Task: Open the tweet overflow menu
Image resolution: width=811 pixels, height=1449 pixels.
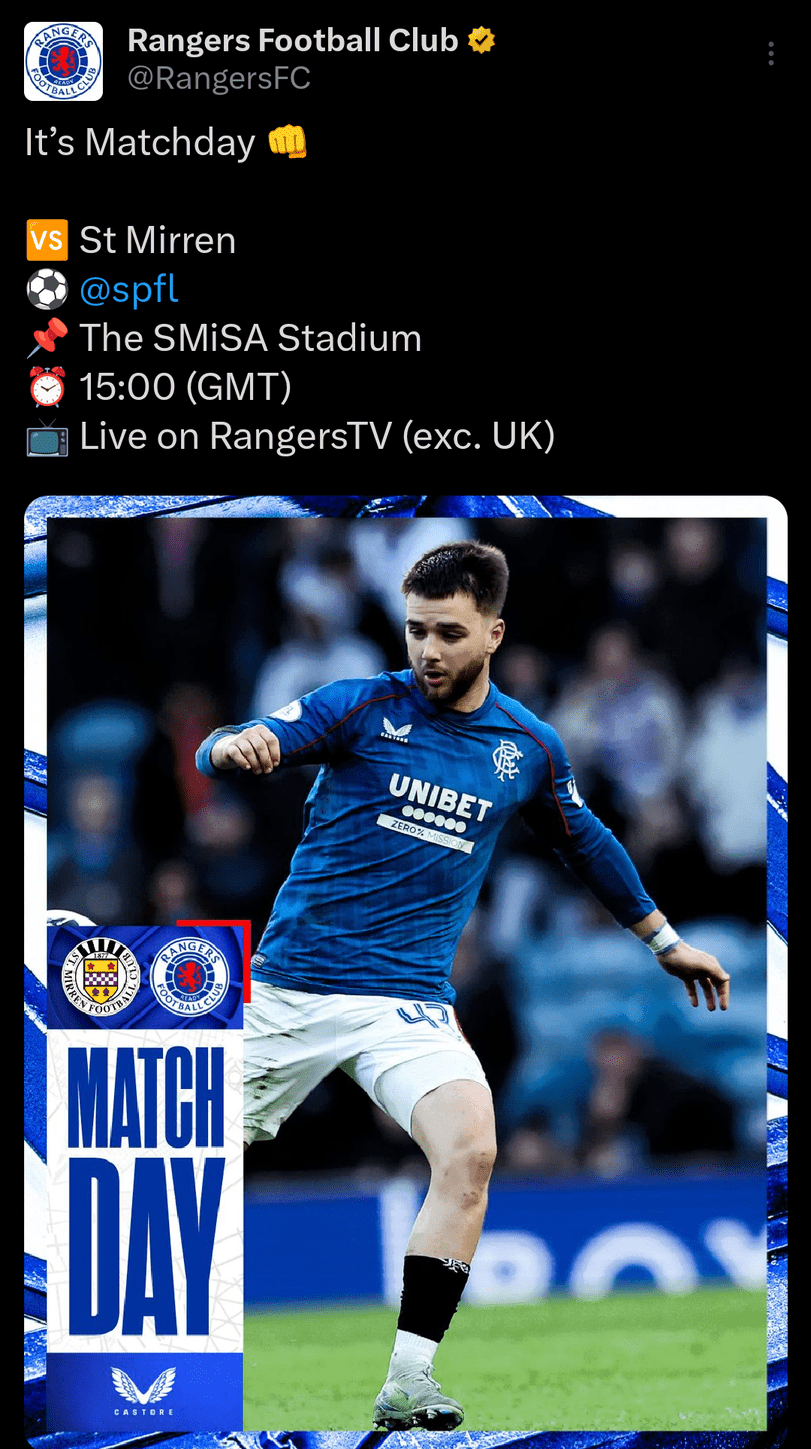Action: point(770,54)
